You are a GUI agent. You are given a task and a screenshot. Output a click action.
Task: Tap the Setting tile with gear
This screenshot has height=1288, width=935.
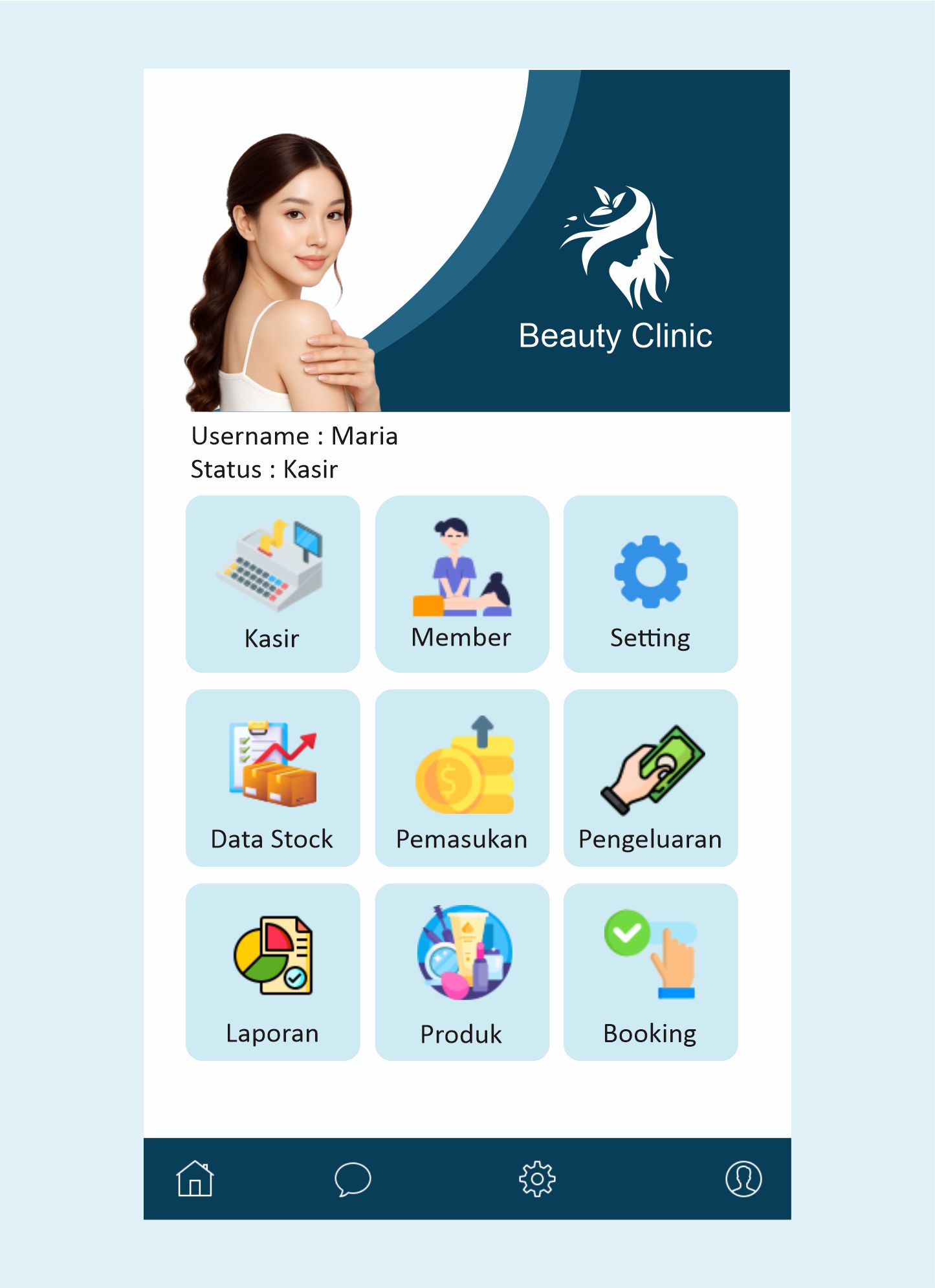pyautogui.click(x=650, y=584)
